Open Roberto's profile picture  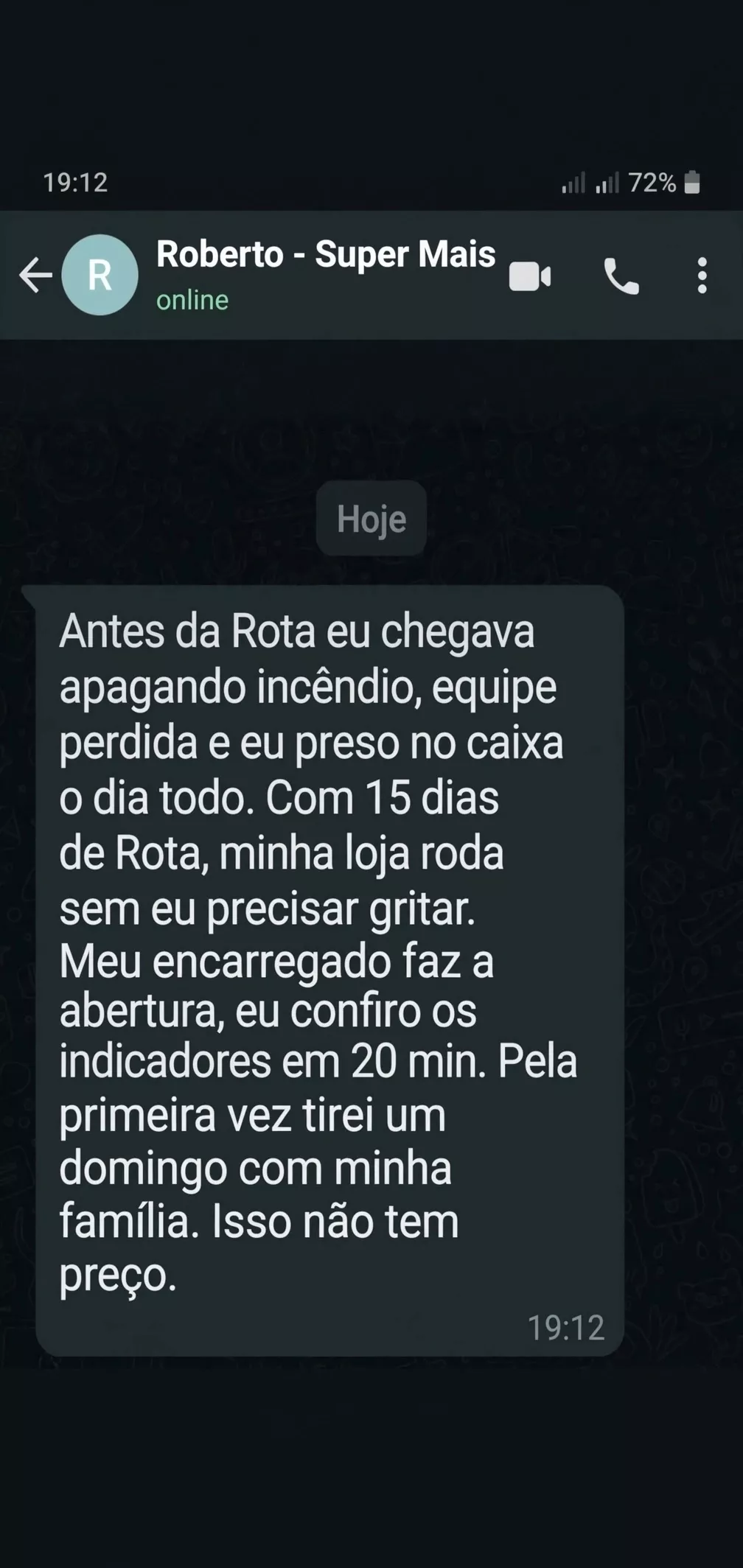pos(100,275)
